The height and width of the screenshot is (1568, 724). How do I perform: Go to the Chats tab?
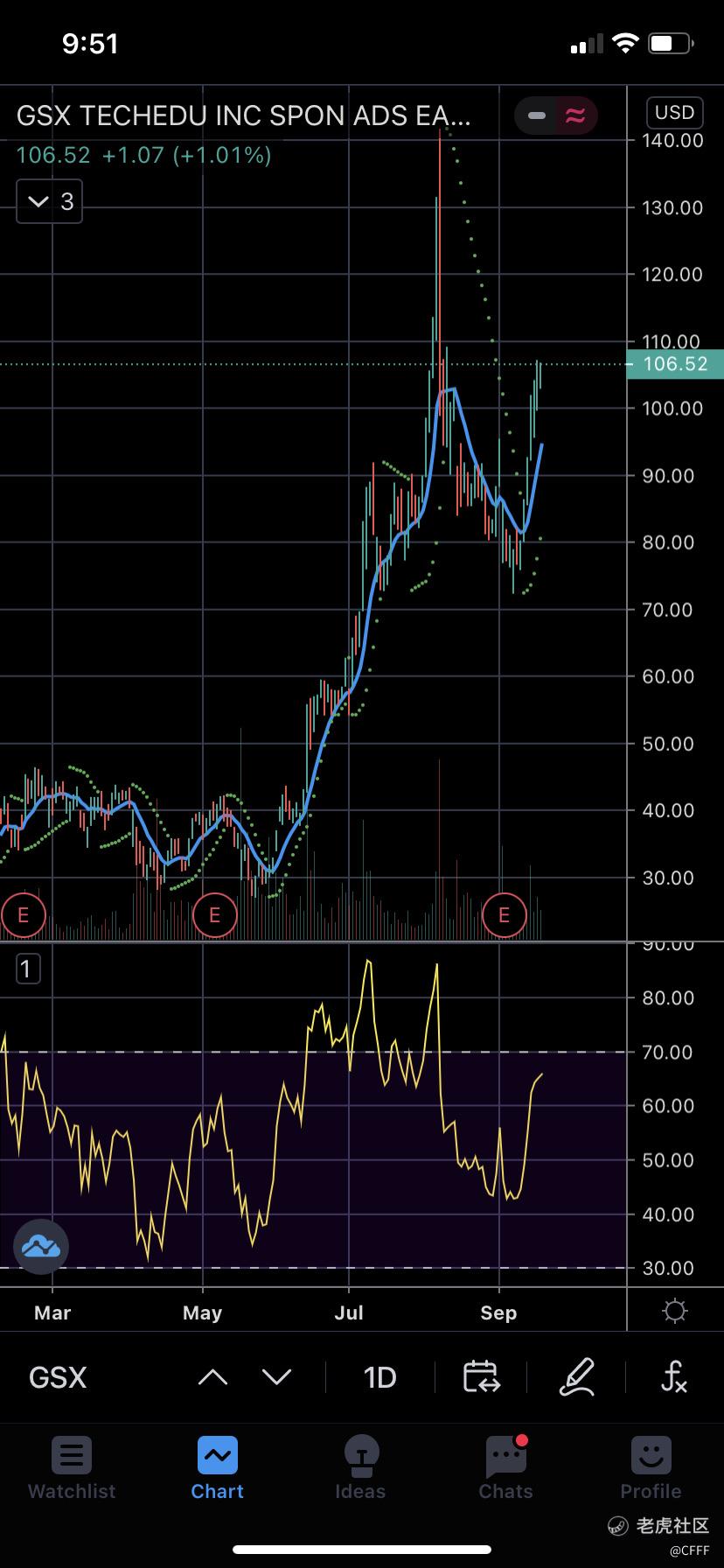click(x=505, y=1469)
